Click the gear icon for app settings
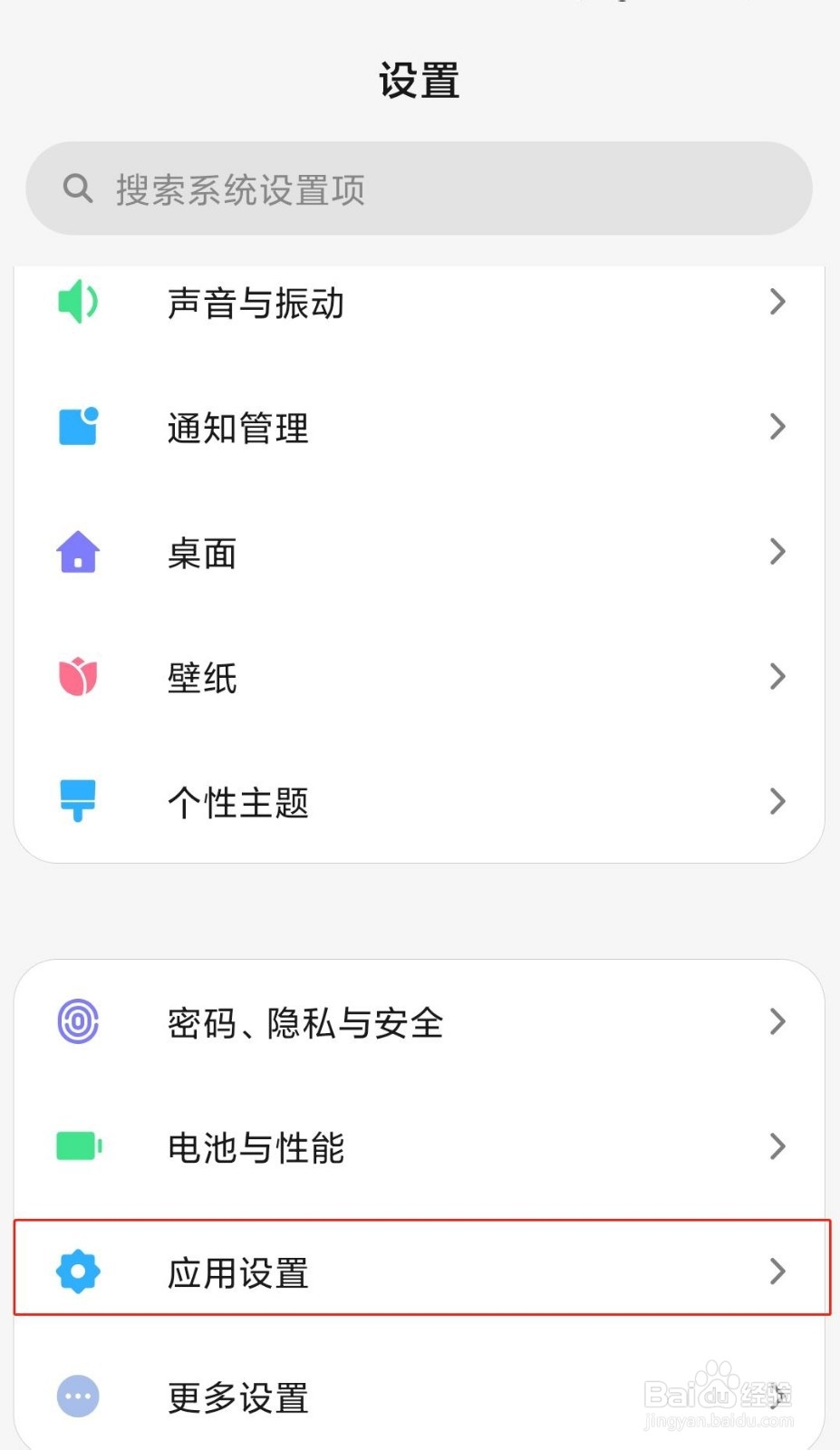840x1450 pixels. pyautogui.click(x=77, y=1271)
